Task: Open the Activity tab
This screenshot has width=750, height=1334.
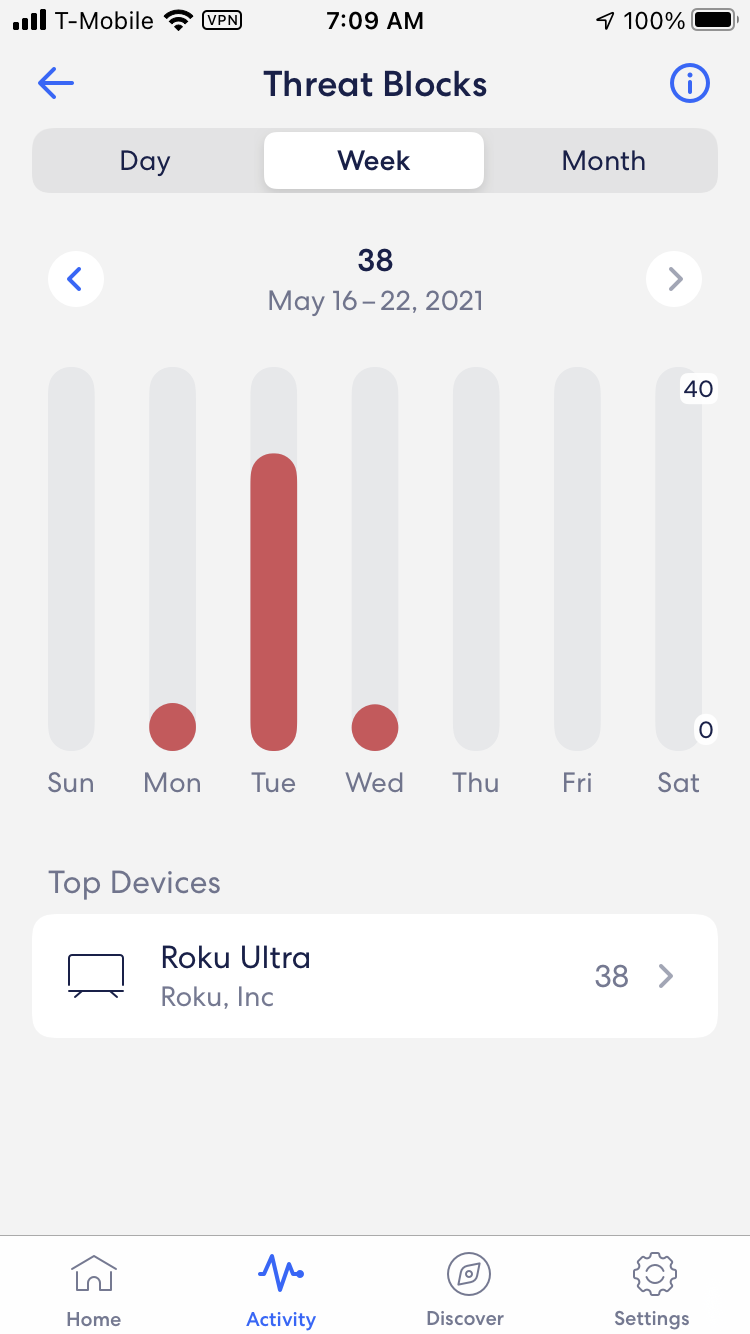Action: pos(281,1290)
